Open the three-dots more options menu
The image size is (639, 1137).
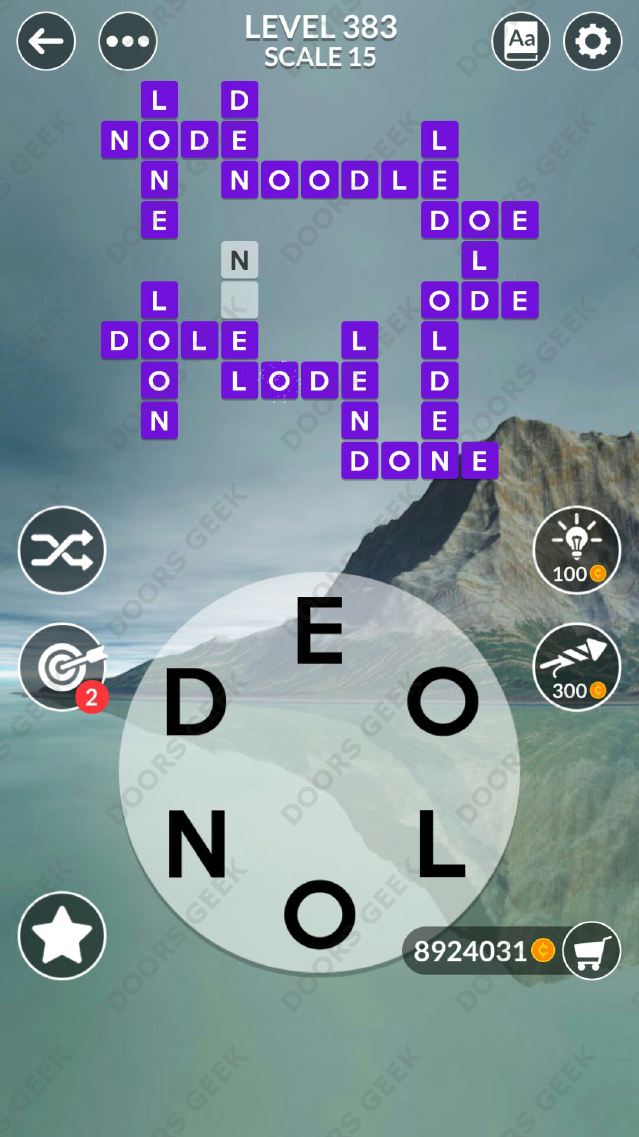pyautogui.click(x=128, y=41)
